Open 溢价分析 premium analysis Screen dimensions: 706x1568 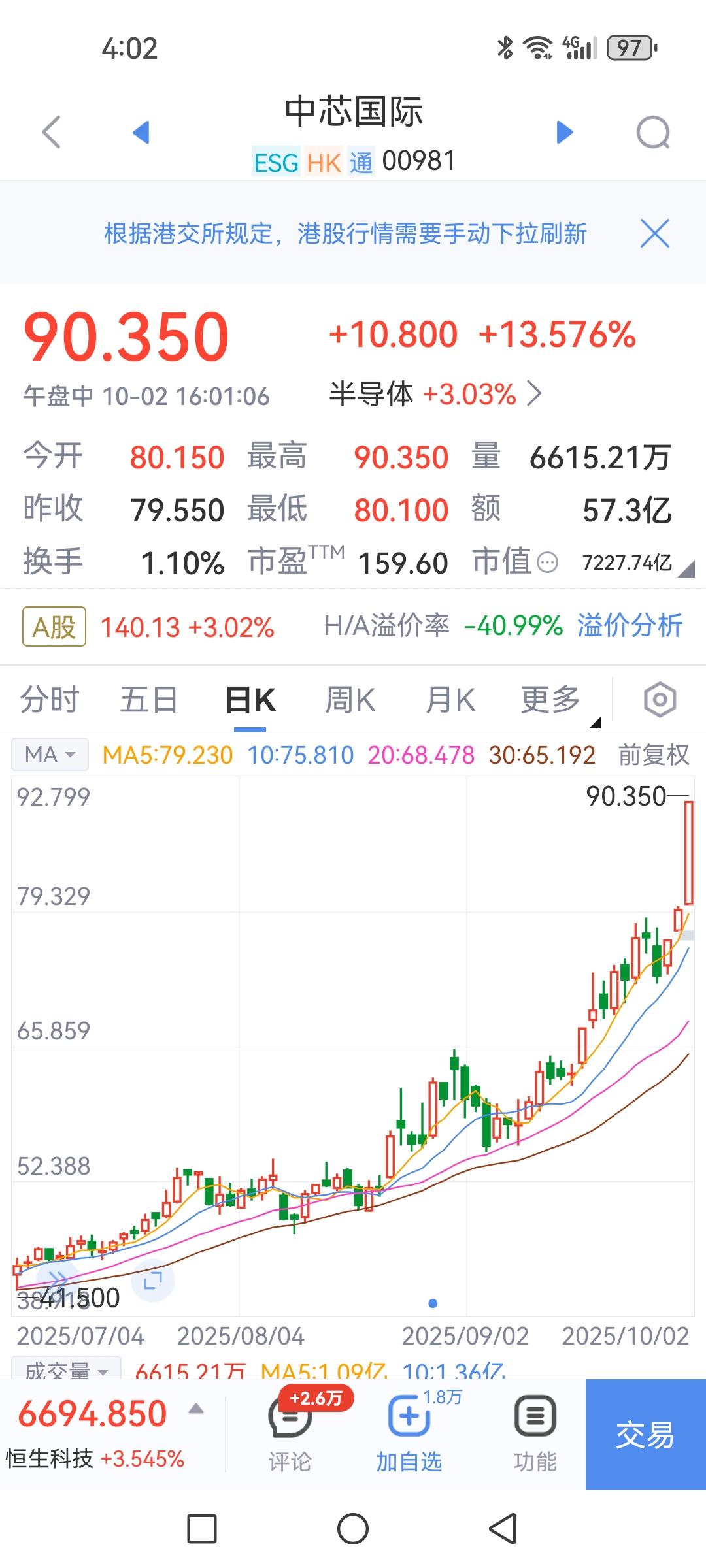630,626
